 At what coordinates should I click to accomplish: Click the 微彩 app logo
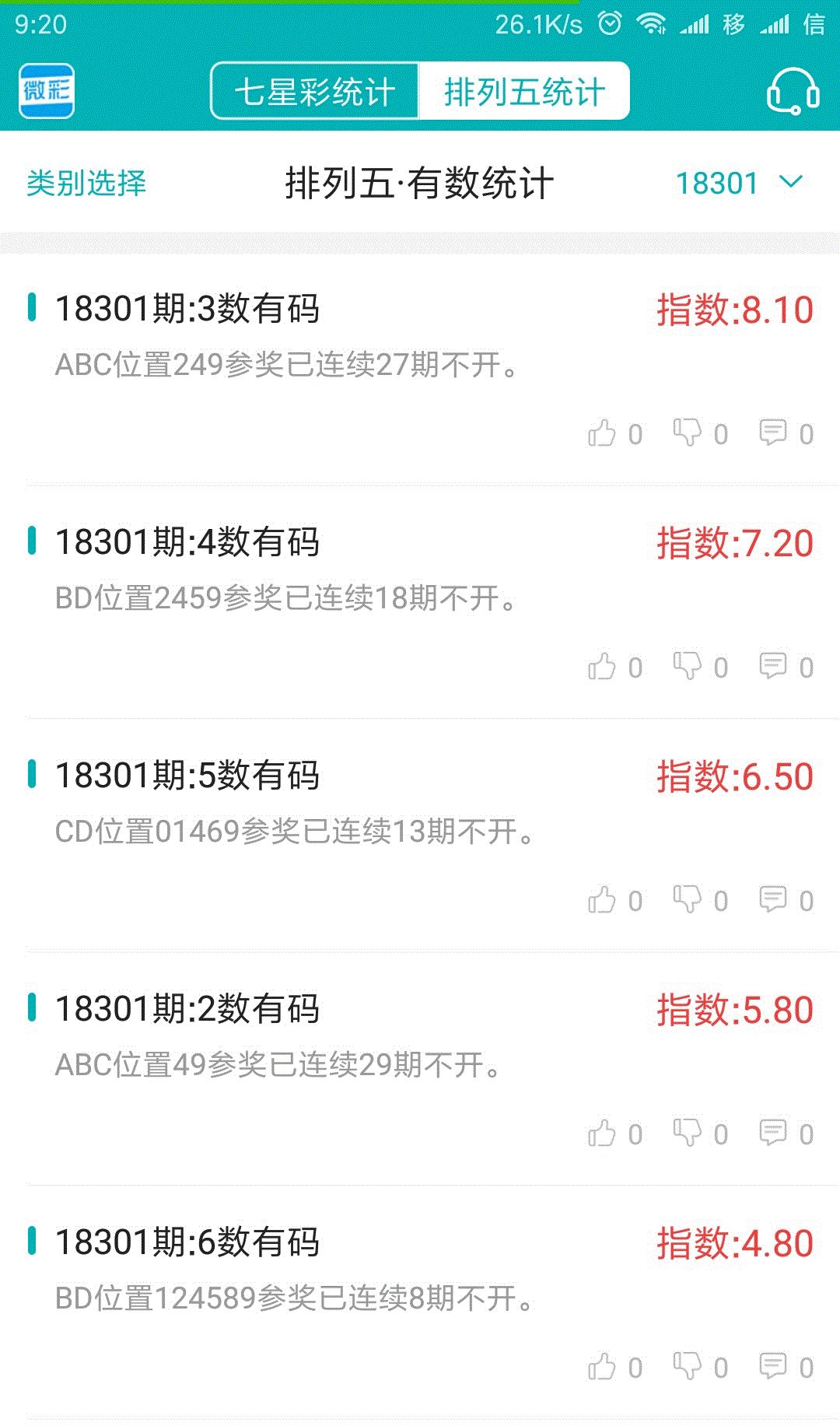click(x=47, y=91)
